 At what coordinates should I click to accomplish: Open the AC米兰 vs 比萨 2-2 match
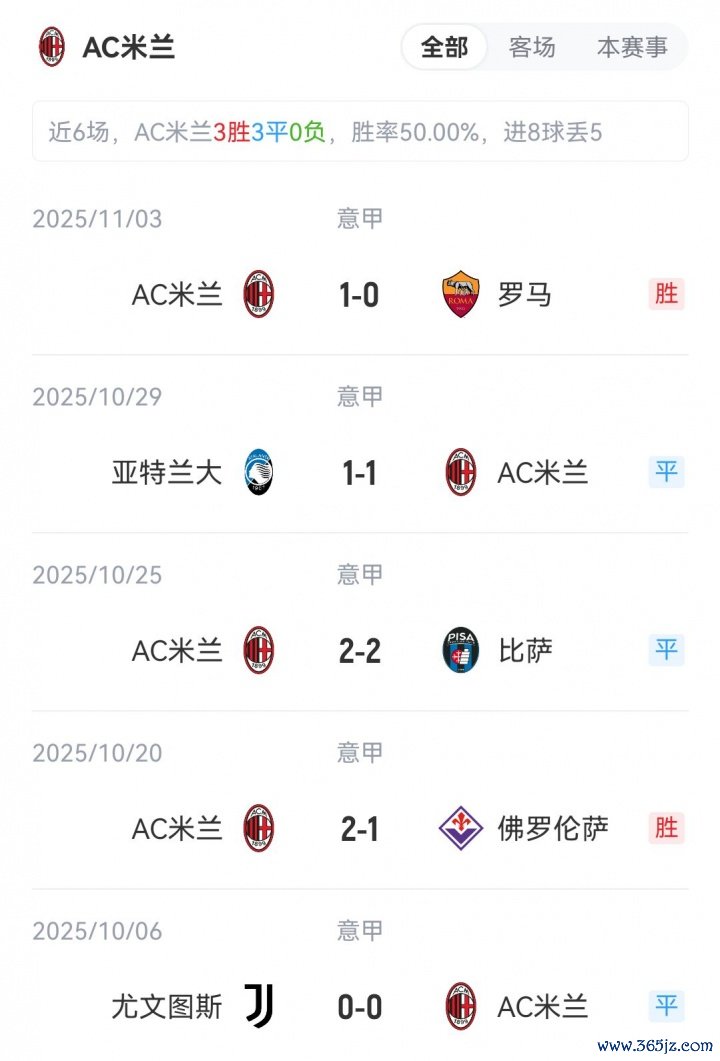point(359,651)
